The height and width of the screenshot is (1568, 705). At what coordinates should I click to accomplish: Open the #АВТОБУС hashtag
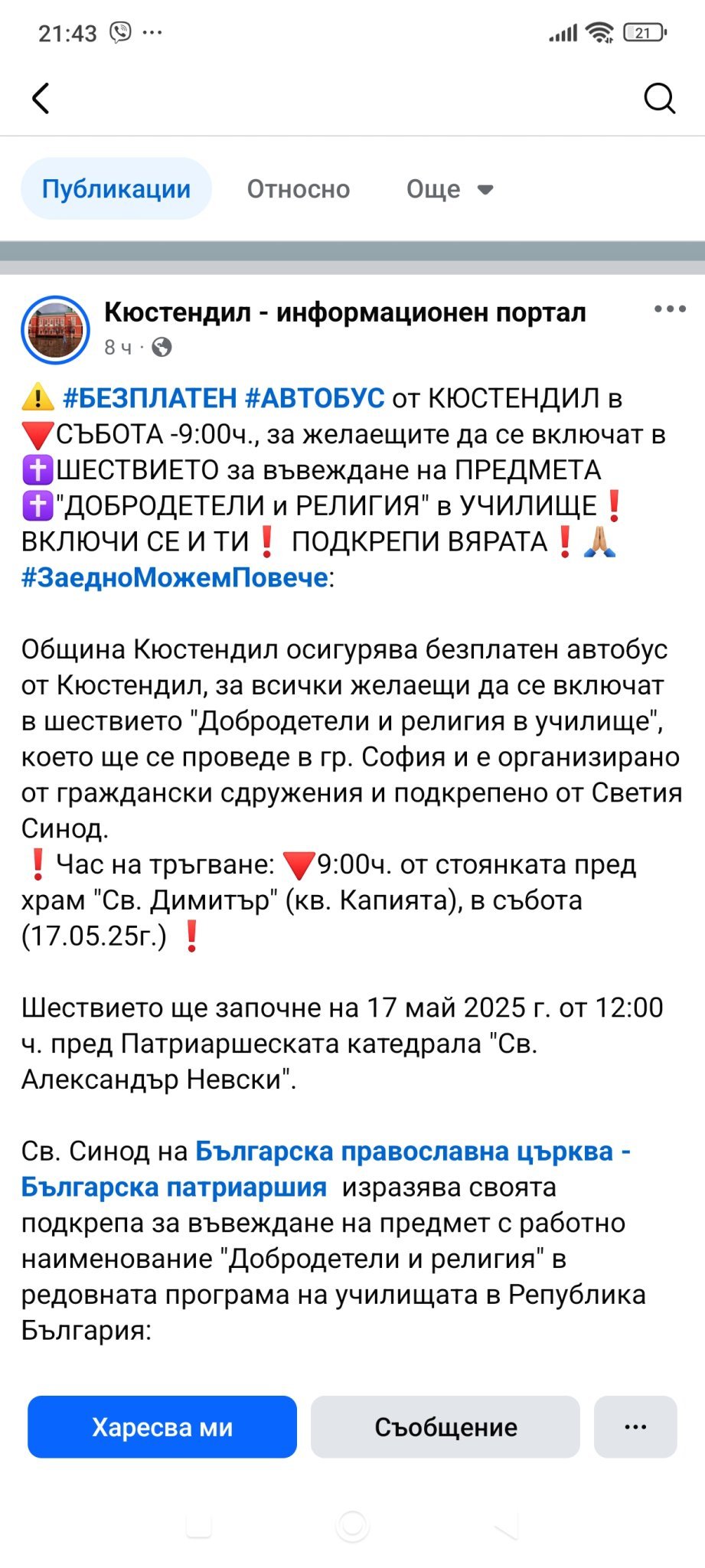(x=315, y=398)
